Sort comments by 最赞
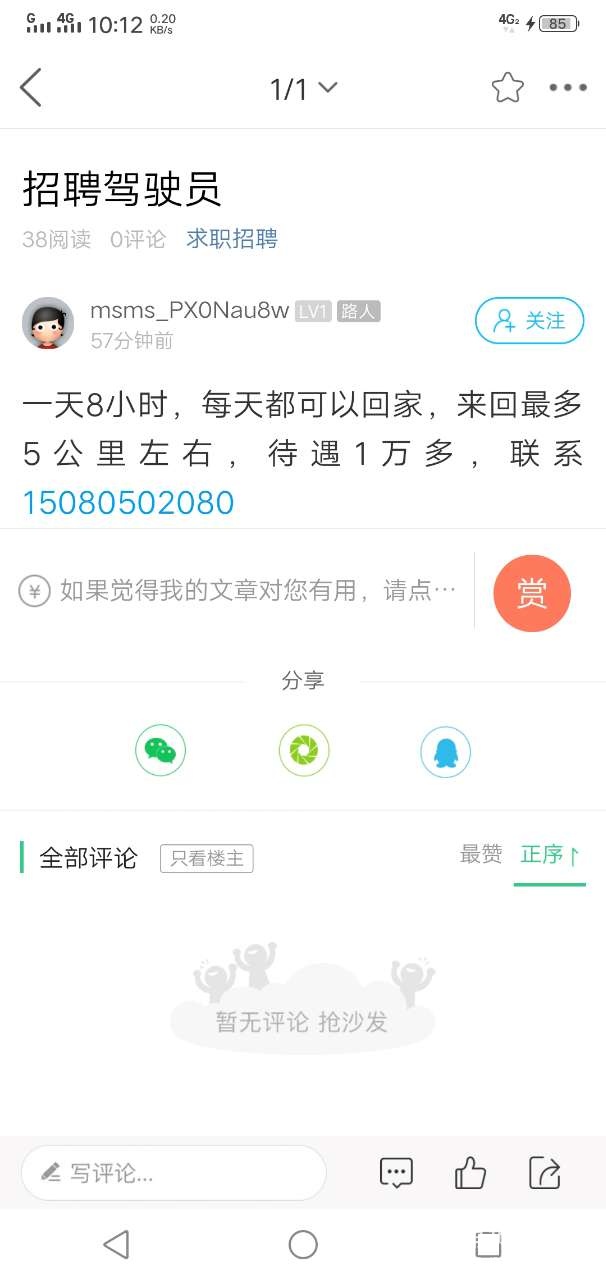The image size is (606, 1280). [480, 855]
